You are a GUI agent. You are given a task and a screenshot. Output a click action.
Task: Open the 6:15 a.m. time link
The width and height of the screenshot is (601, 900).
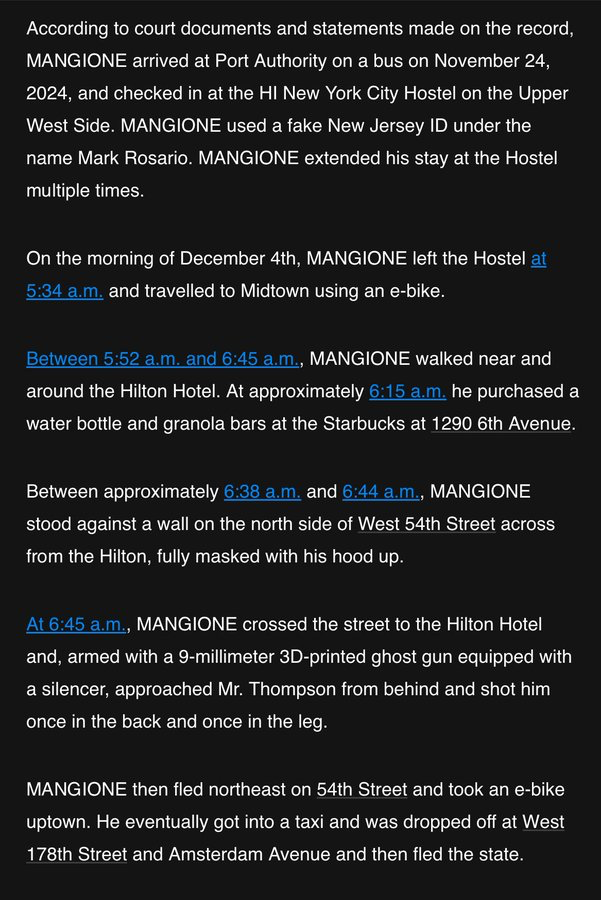pyautogui.click(x=407, y=391)
